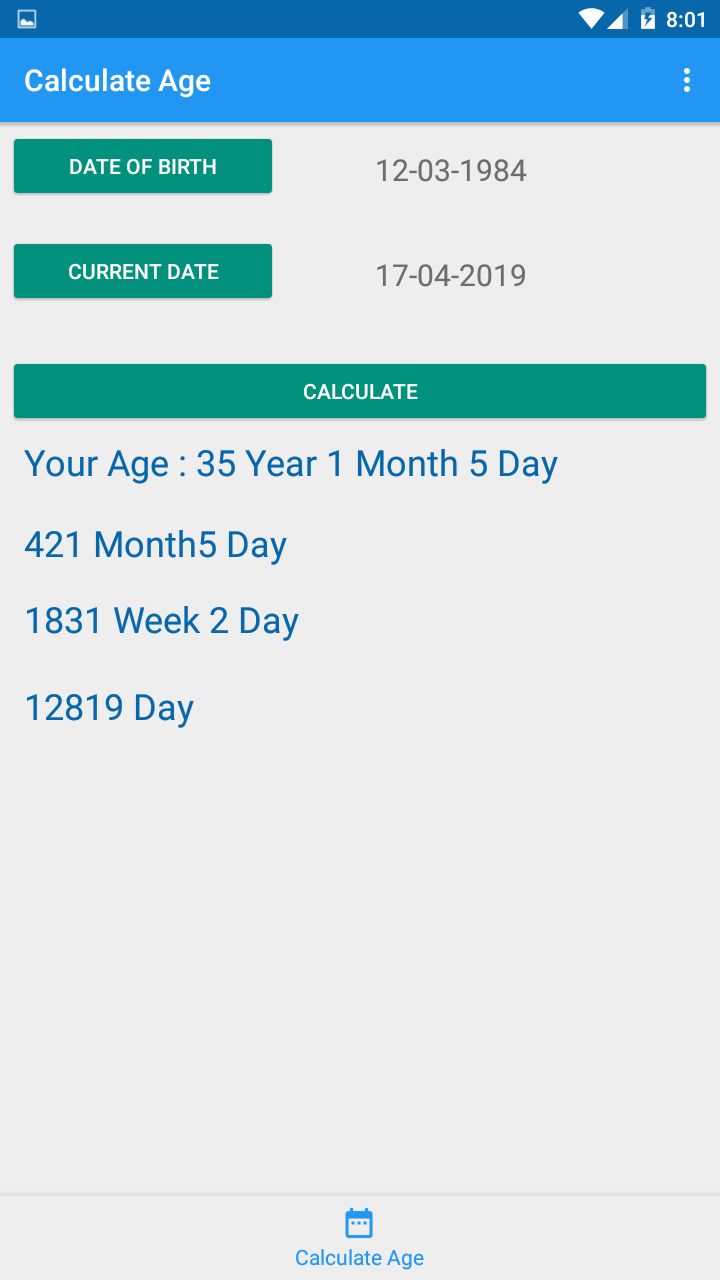This screenshot has width=720, height=1280.
Task: Open the overflow menu
Action: tap(686, 81)
